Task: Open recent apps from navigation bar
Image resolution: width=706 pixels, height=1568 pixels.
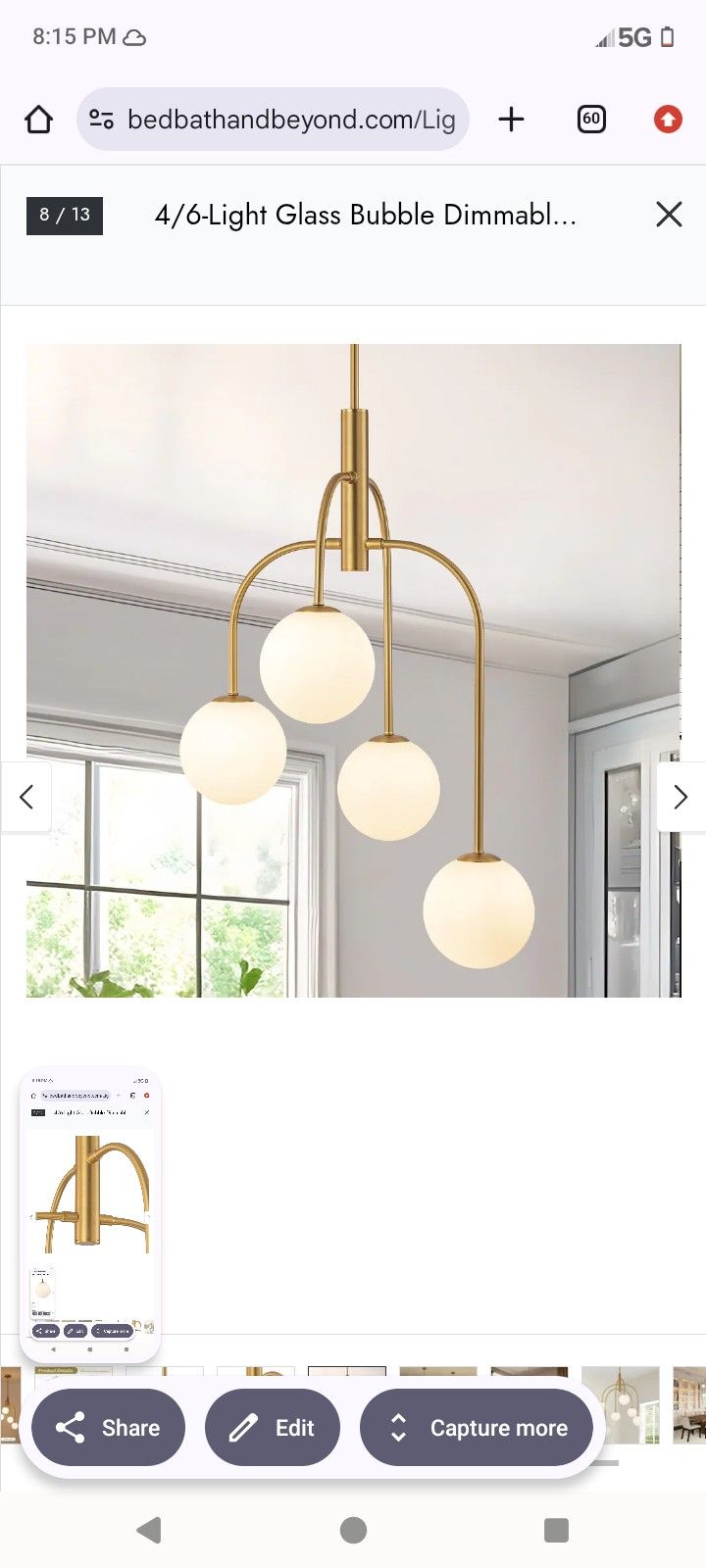Action: [x=556, y=1530]
